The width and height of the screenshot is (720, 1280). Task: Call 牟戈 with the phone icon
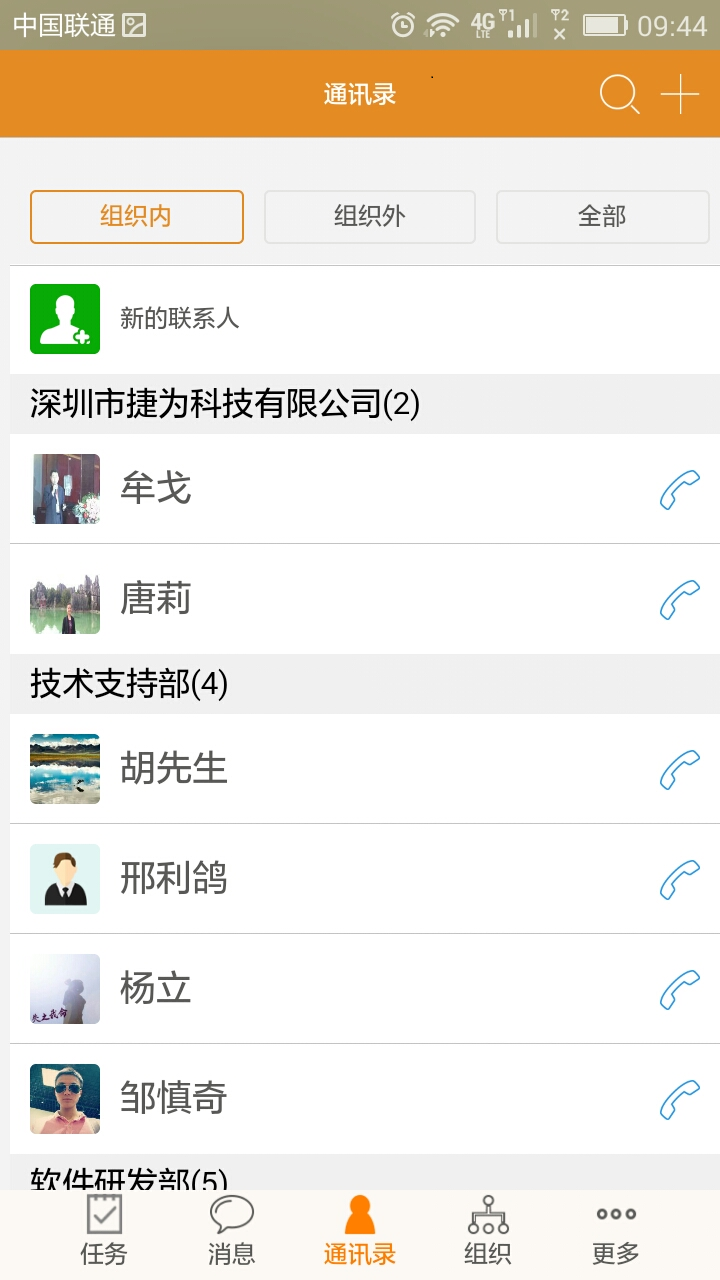coord(680,490)
